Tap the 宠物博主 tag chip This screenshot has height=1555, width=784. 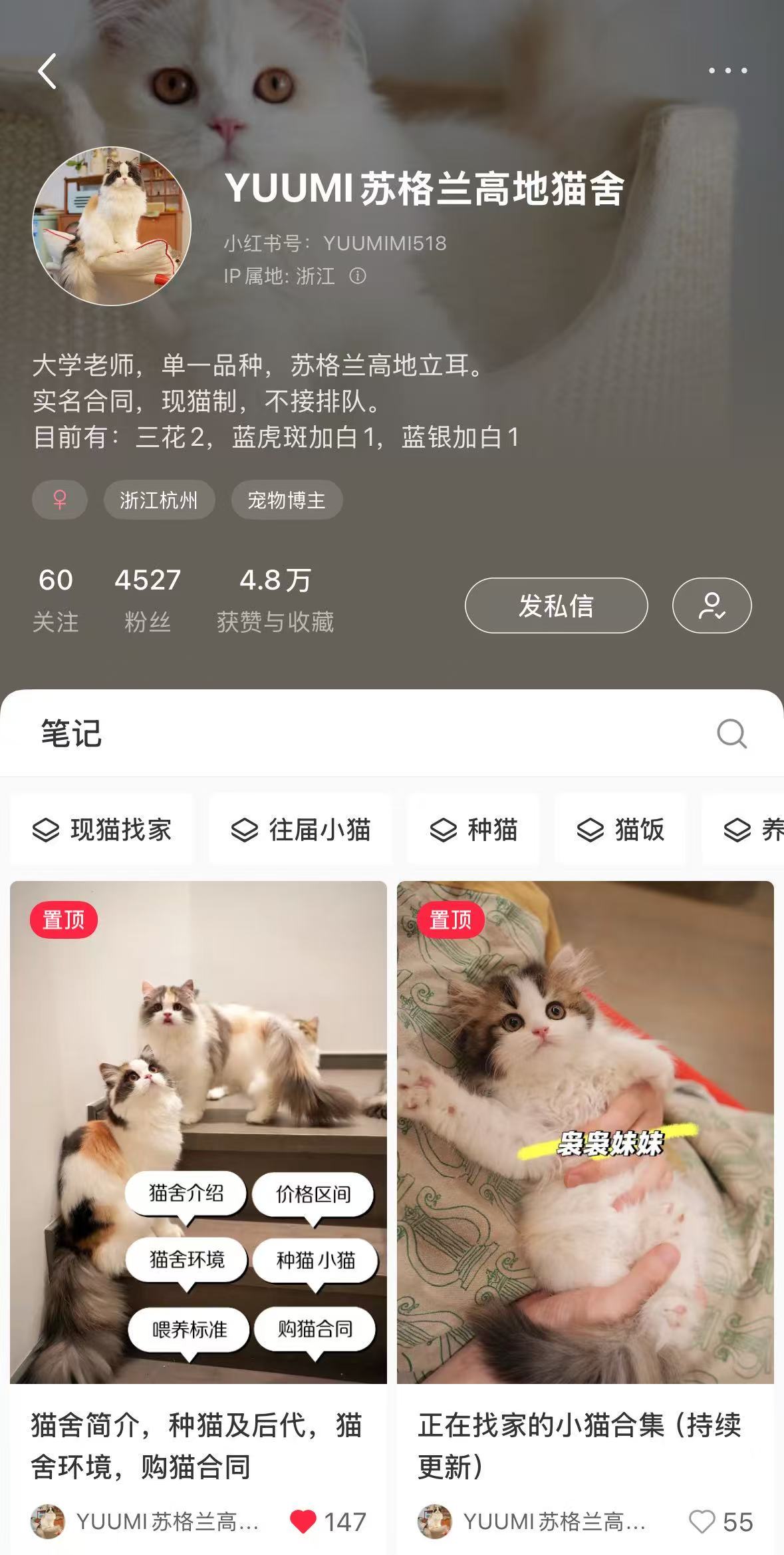(x=287, y=500)
